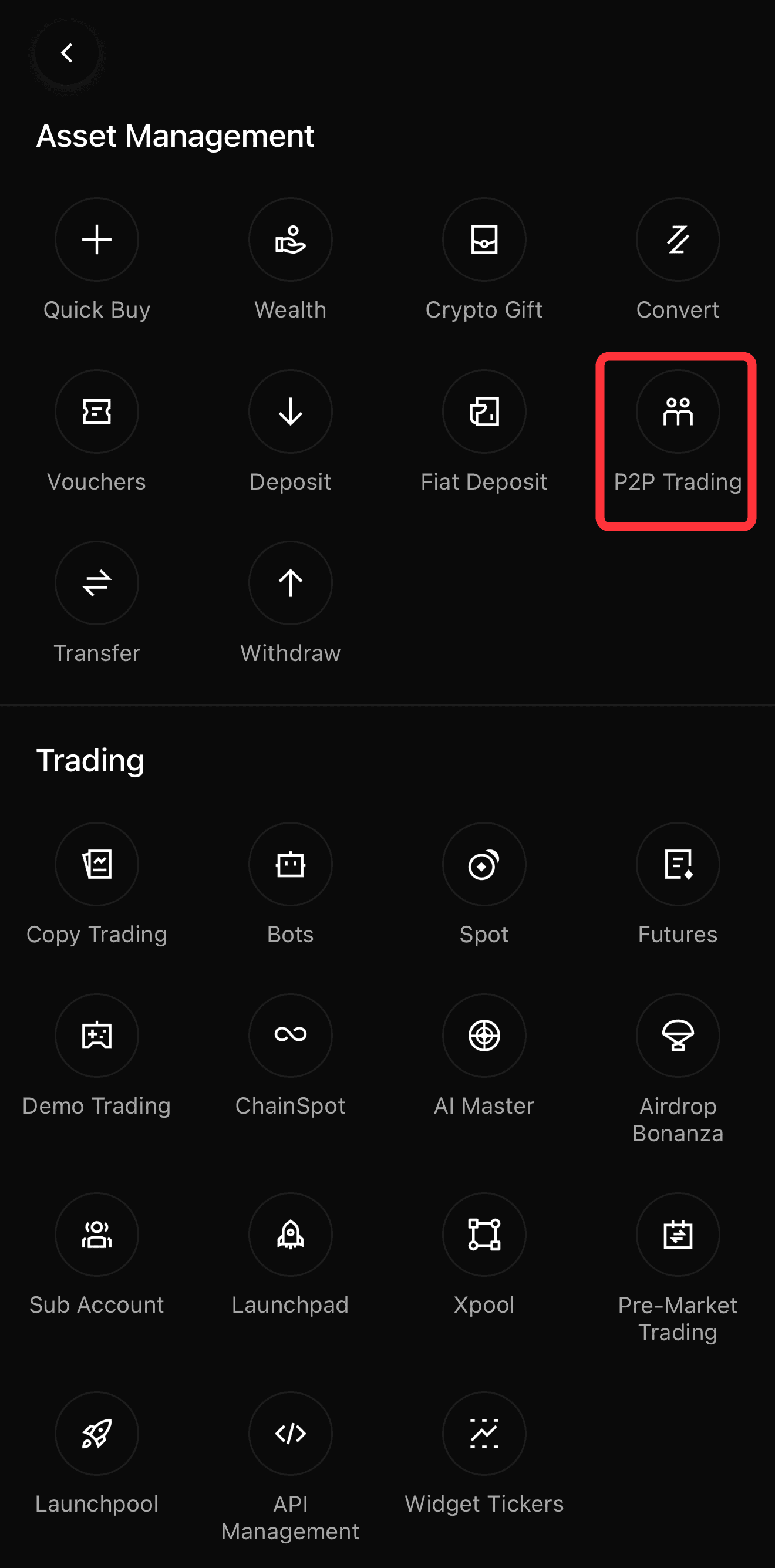This screenshot has width=775, height=1568.
Task: Open Fiat Deposit
Action: 484,412
